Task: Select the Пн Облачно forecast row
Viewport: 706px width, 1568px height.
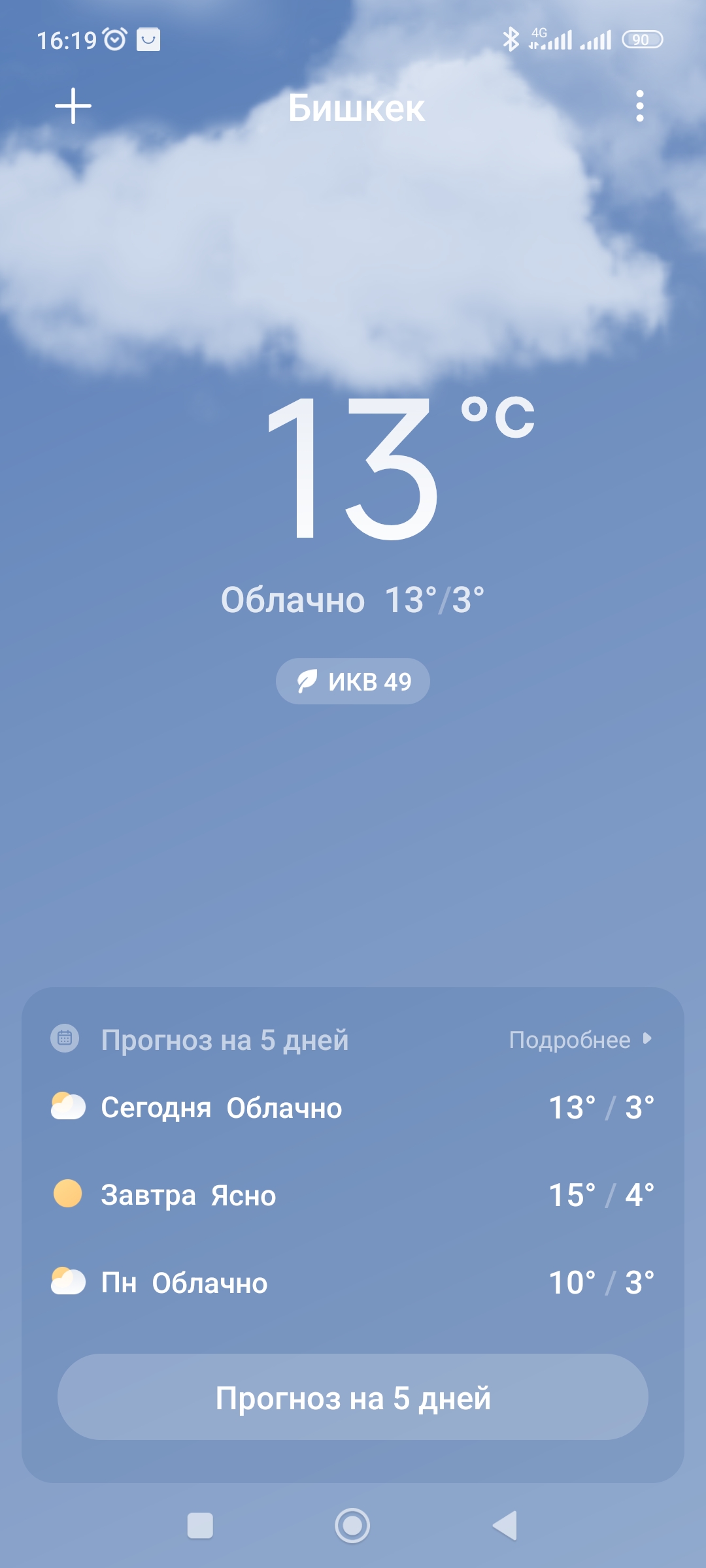Action: click(x=353, y=1282)
